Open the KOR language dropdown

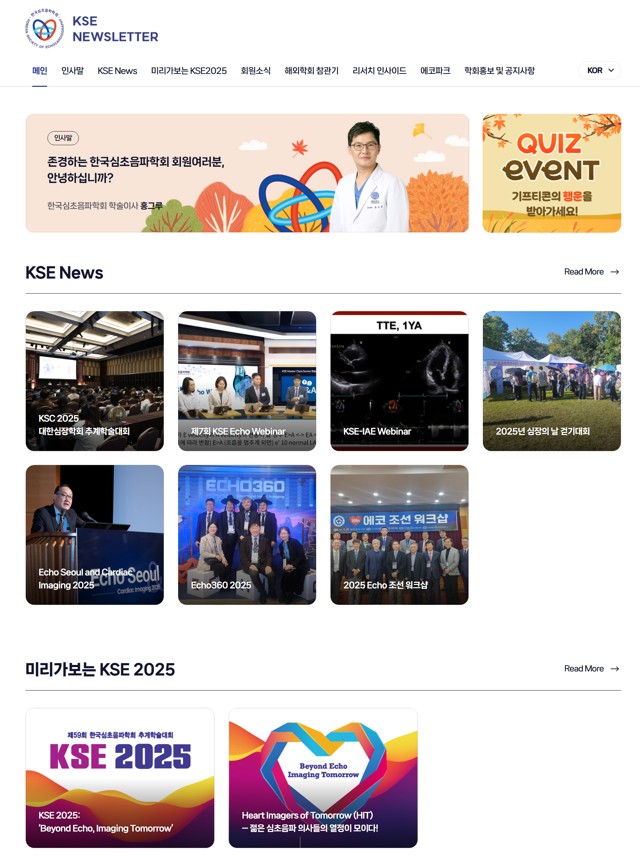[x=600, y=71]
